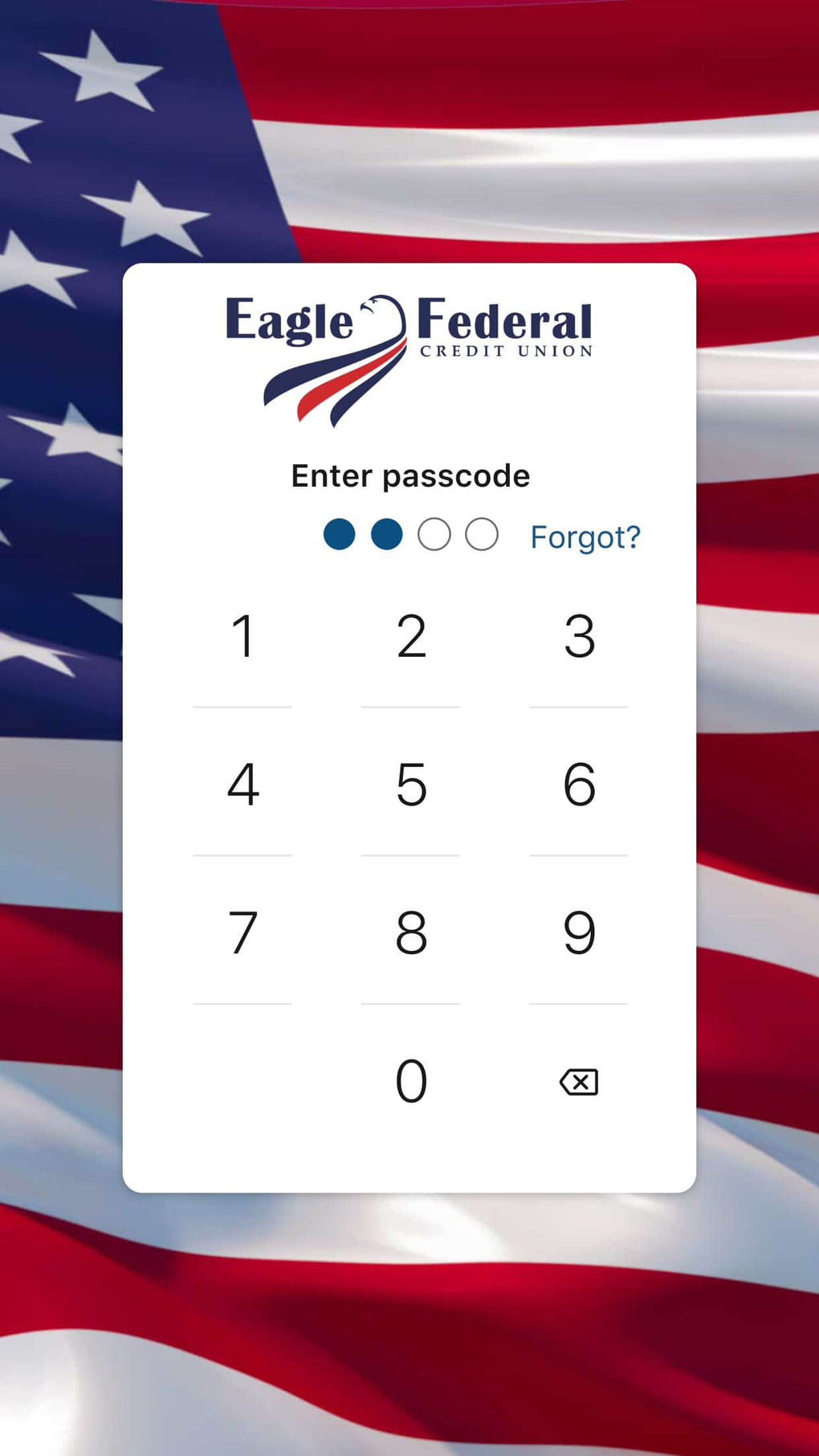Click the second filled passcode indicator

(x=387, y=532)
